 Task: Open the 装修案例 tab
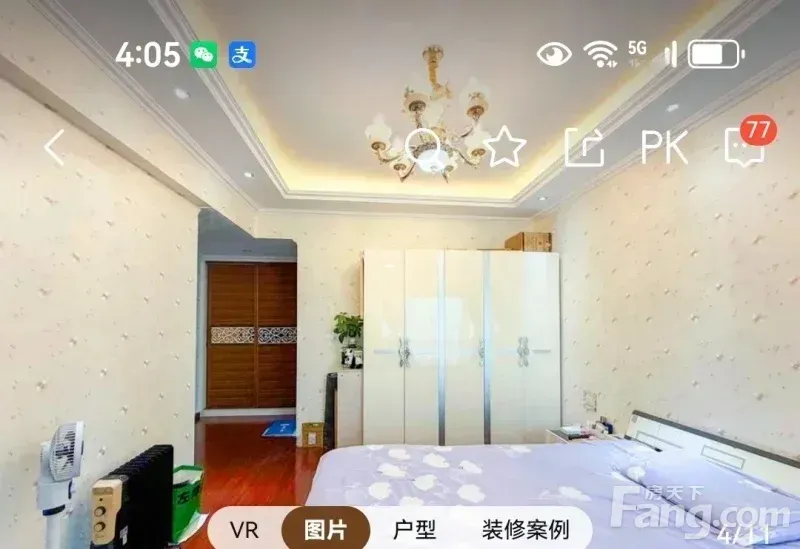coord(526,530)
